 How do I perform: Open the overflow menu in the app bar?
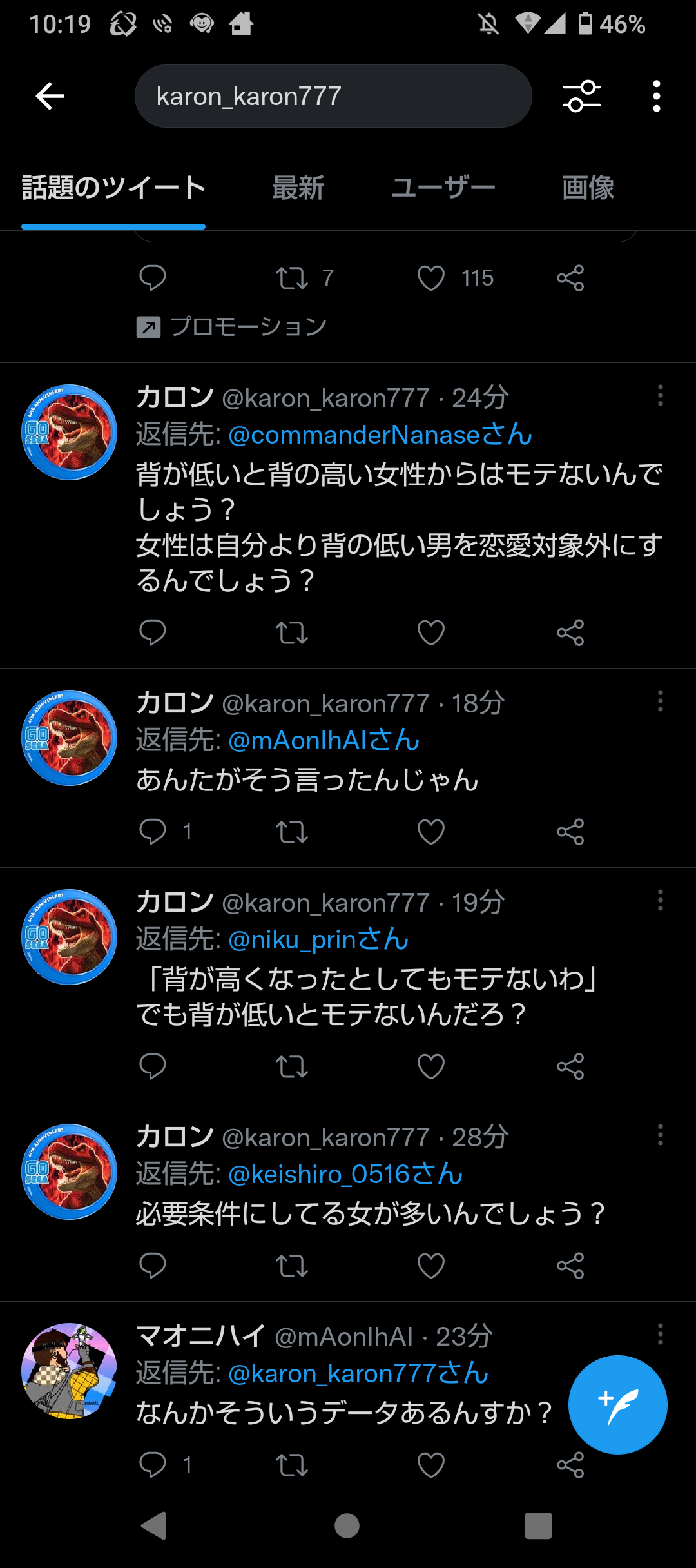click(657, 97)
